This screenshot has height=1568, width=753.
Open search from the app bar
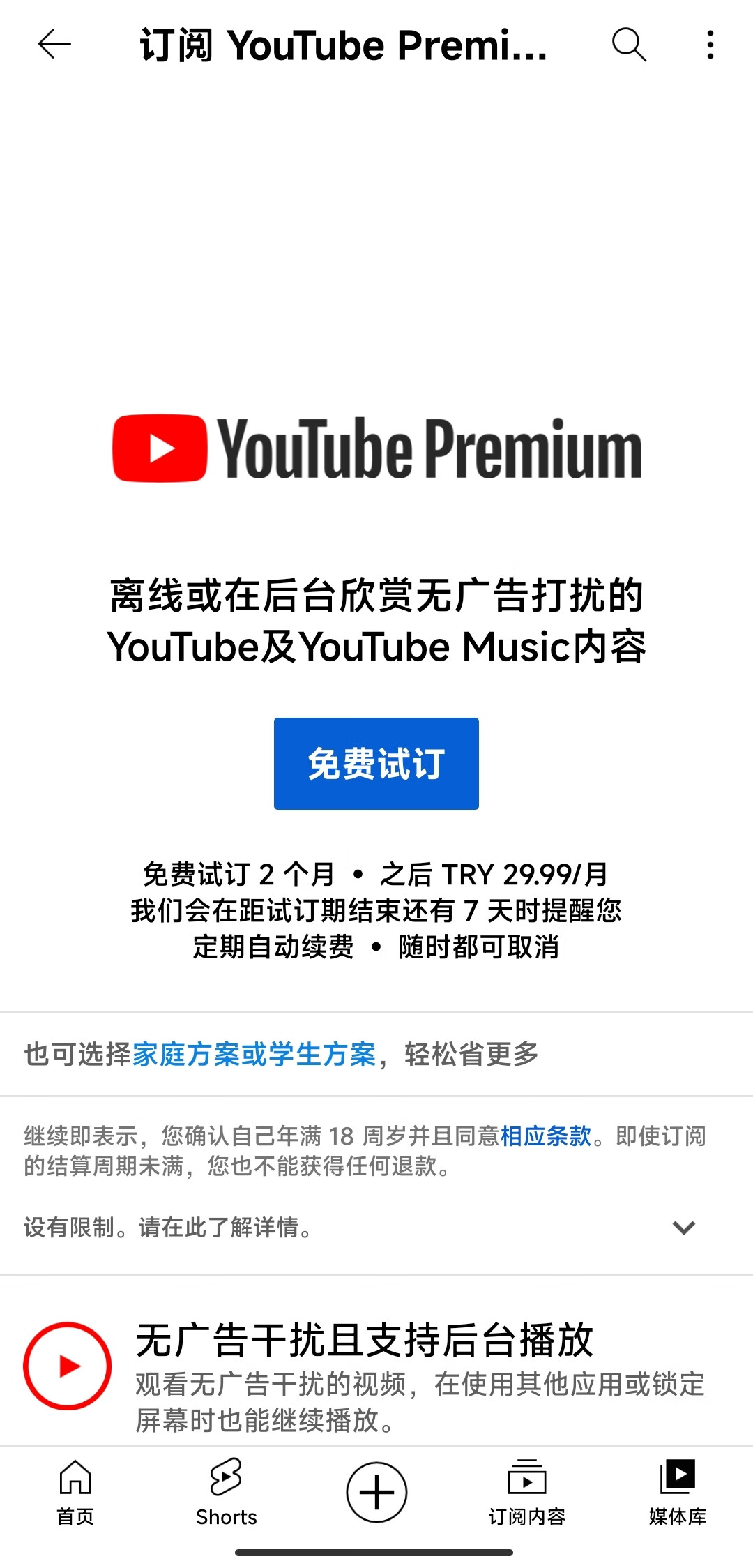[x=628, y=45]
